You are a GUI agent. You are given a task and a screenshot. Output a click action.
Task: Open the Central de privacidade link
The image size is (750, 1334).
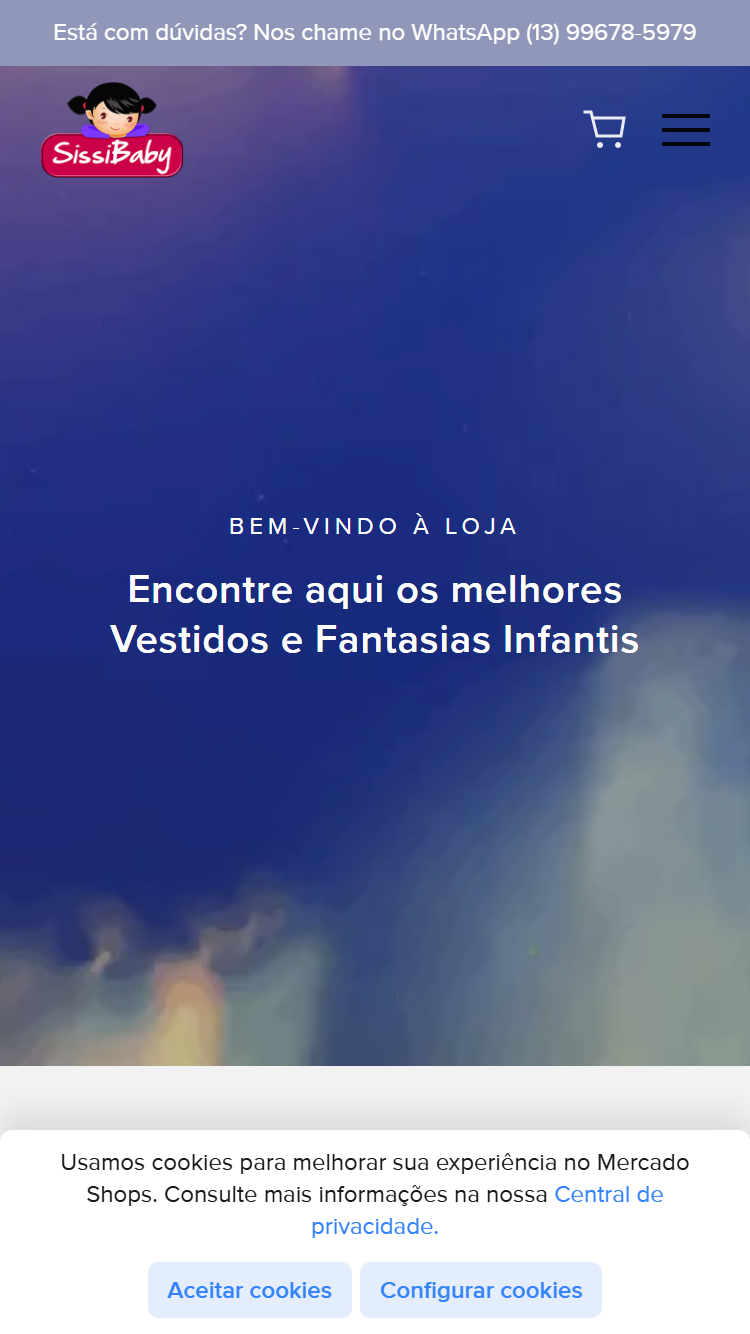click(x=488, y=1210)
